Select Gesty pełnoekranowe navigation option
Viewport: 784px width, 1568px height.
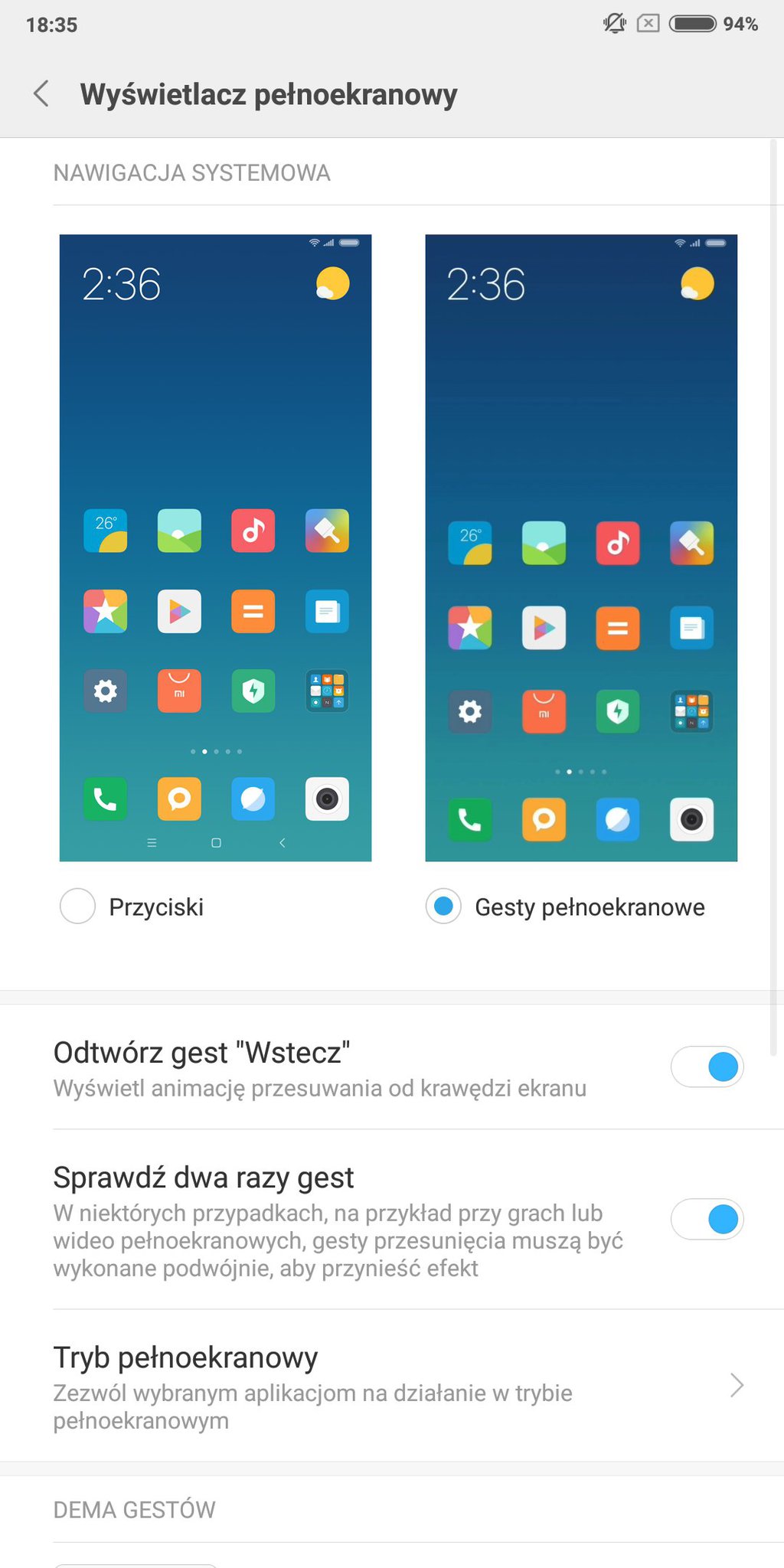point(443,906)
